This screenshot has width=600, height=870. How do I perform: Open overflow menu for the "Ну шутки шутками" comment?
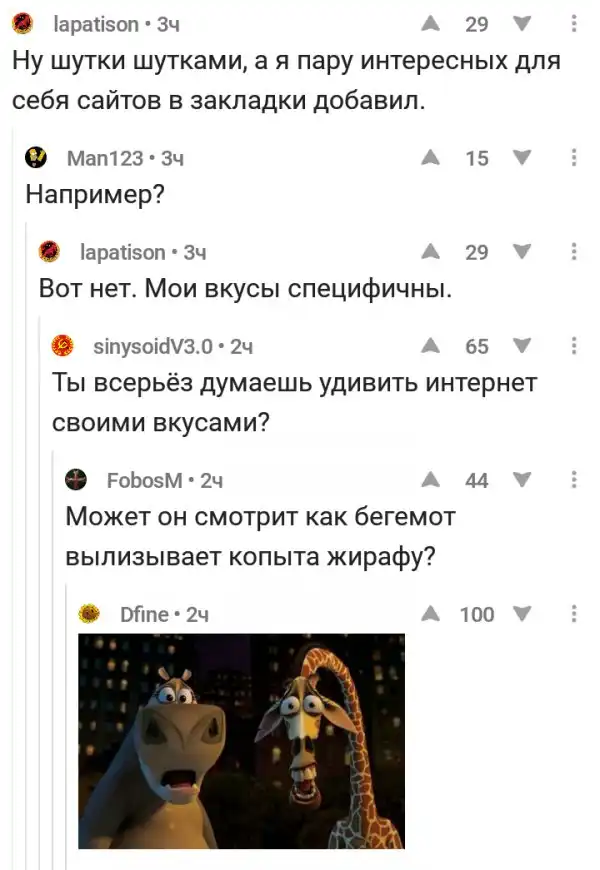pyautogui.click(x=573, y=24)
